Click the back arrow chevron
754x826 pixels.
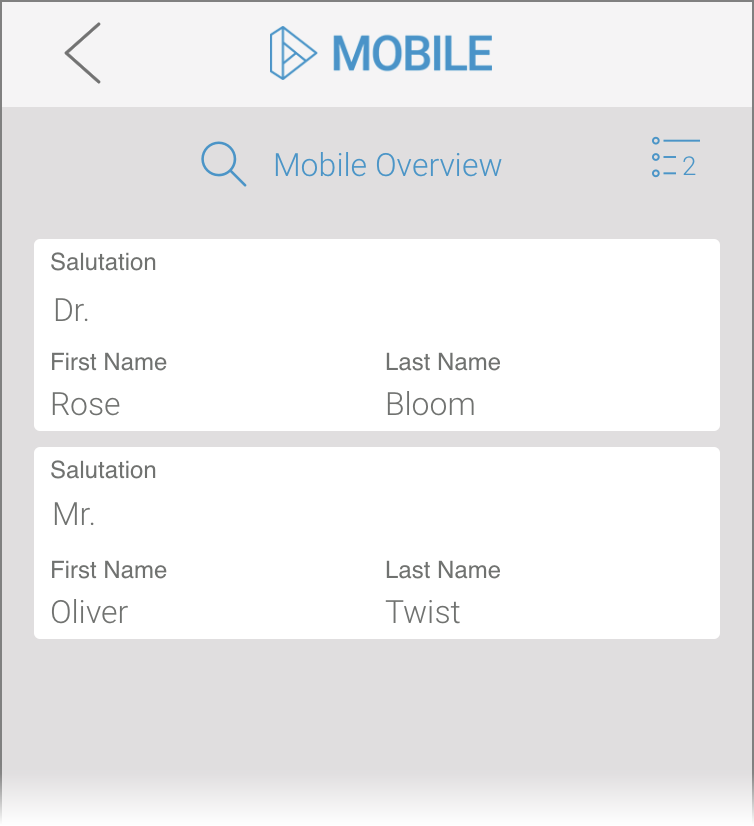coord(83,52)
